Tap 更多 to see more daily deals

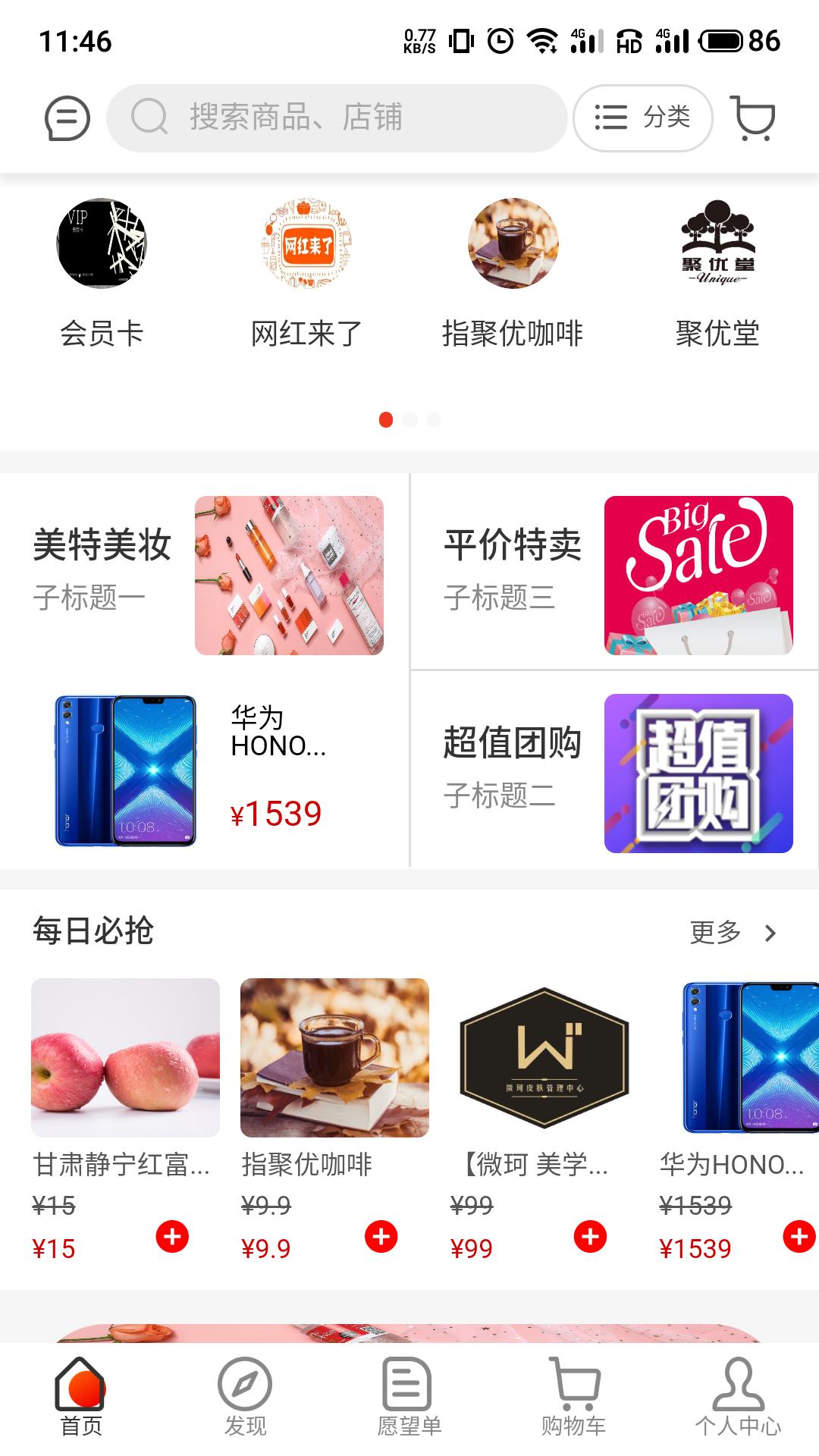pos(732,933)
